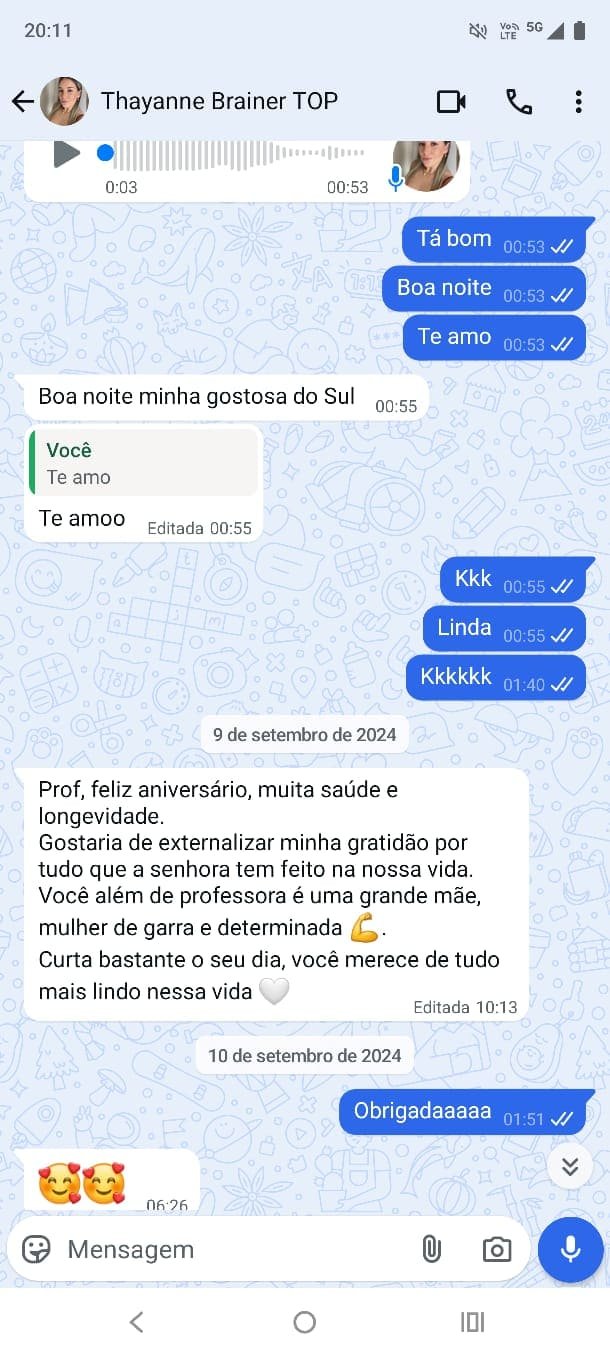Jump to the quoted 'Te amo' message
The height and width of the screenshot is (1356, 610).
pyautogui.click(x=144, y=463)
